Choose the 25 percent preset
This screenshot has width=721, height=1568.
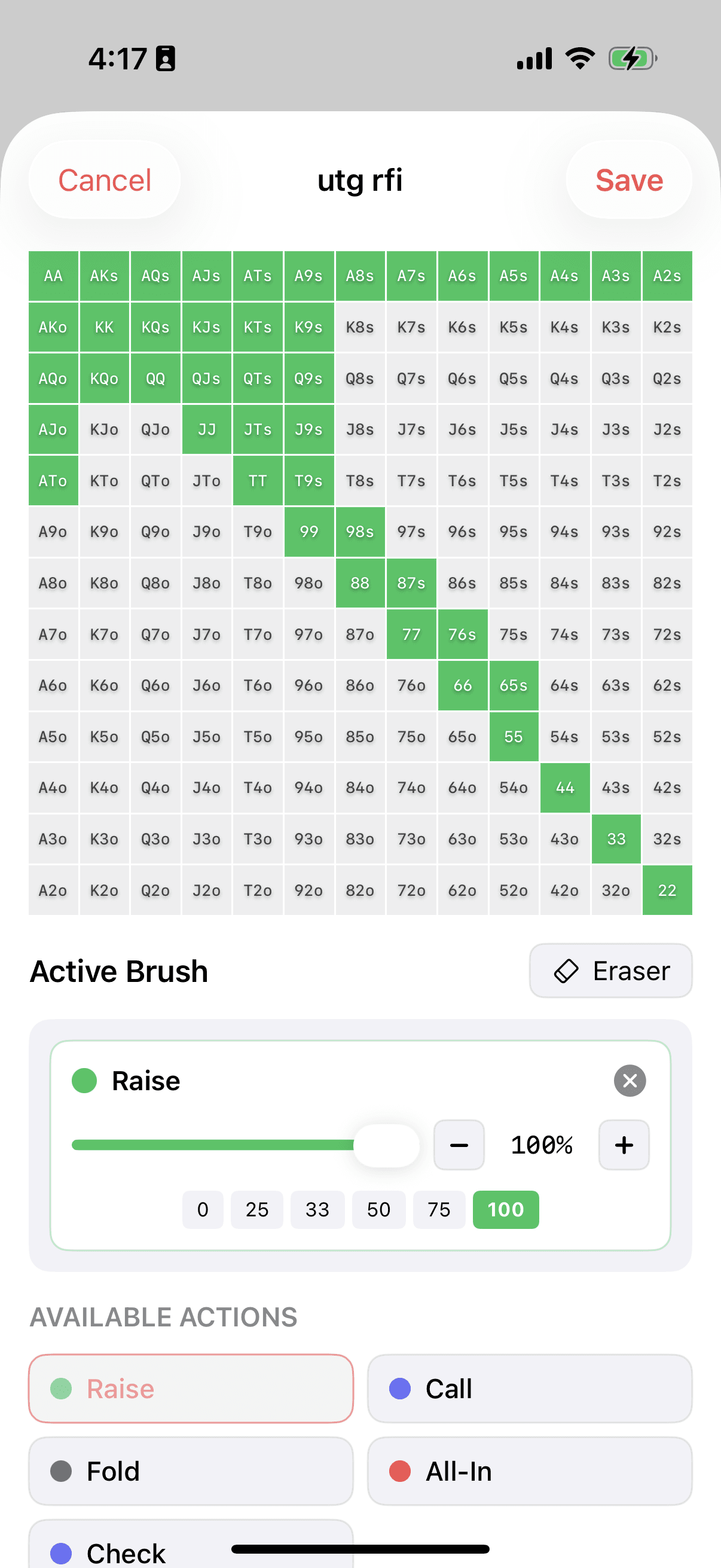(256, 1209)
